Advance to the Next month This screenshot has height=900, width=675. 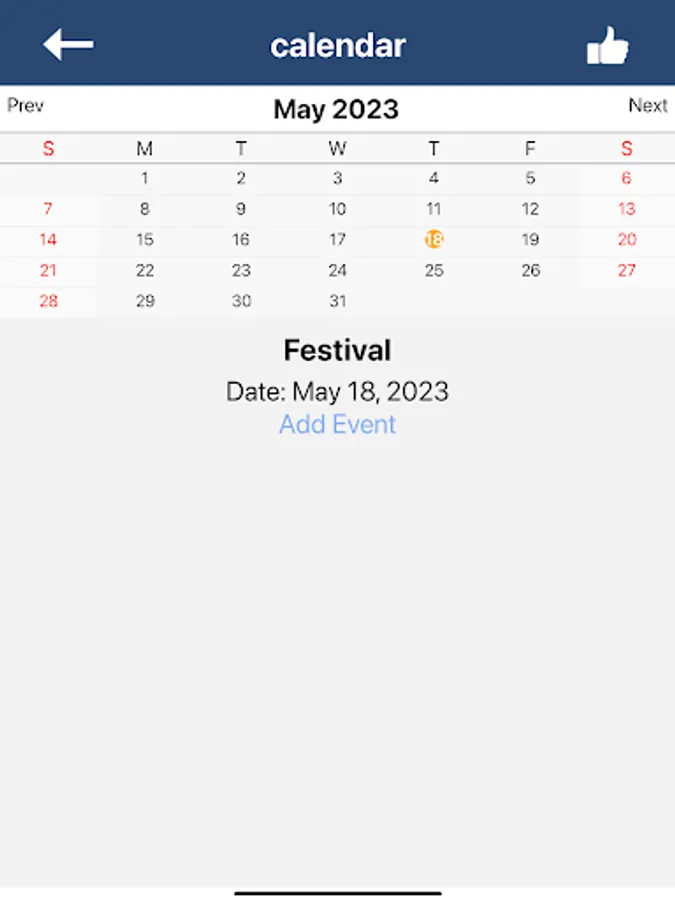click(x=647, y=106)
